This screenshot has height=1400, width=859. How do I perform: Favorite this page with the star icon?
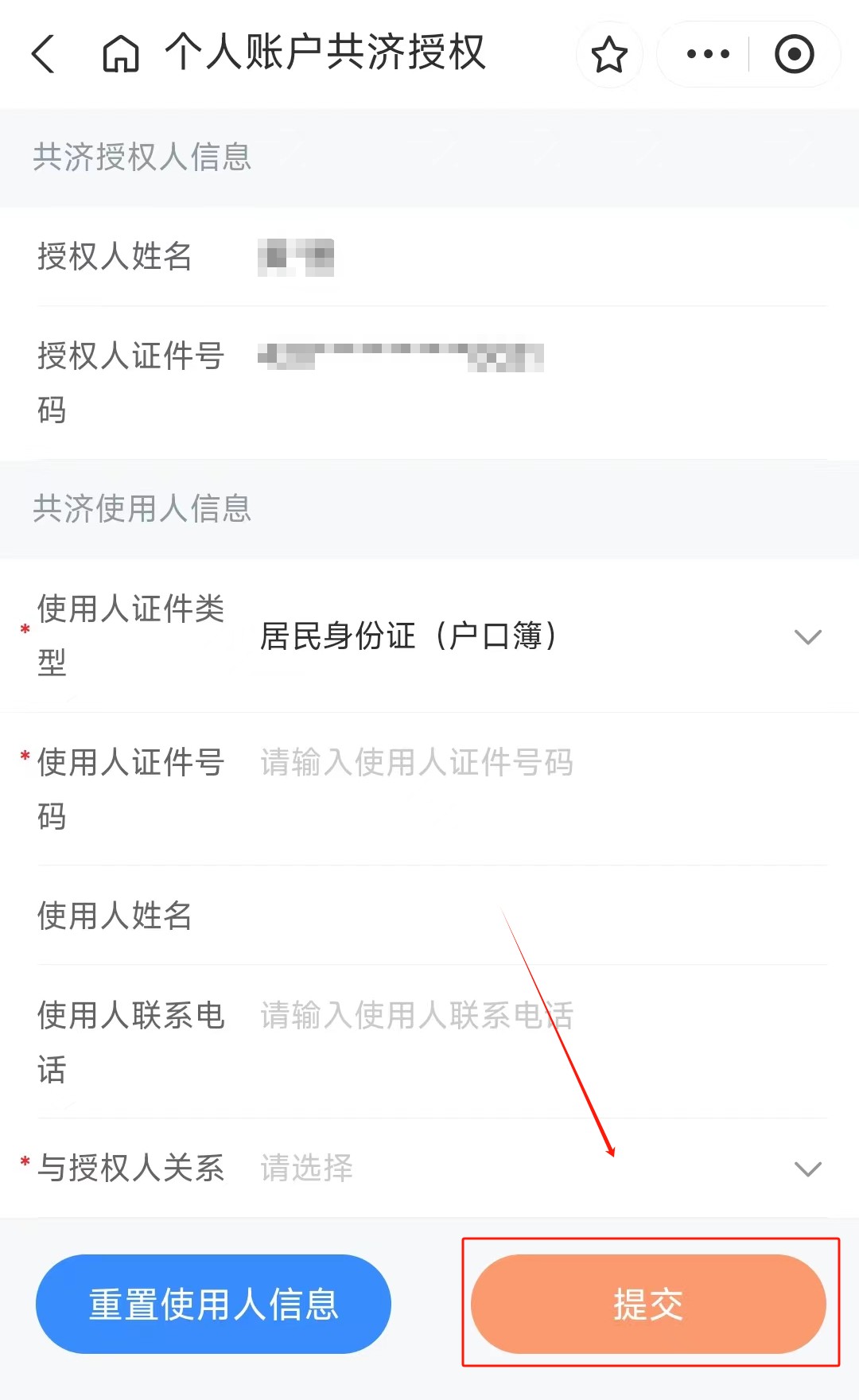click(x=609, y=54)
